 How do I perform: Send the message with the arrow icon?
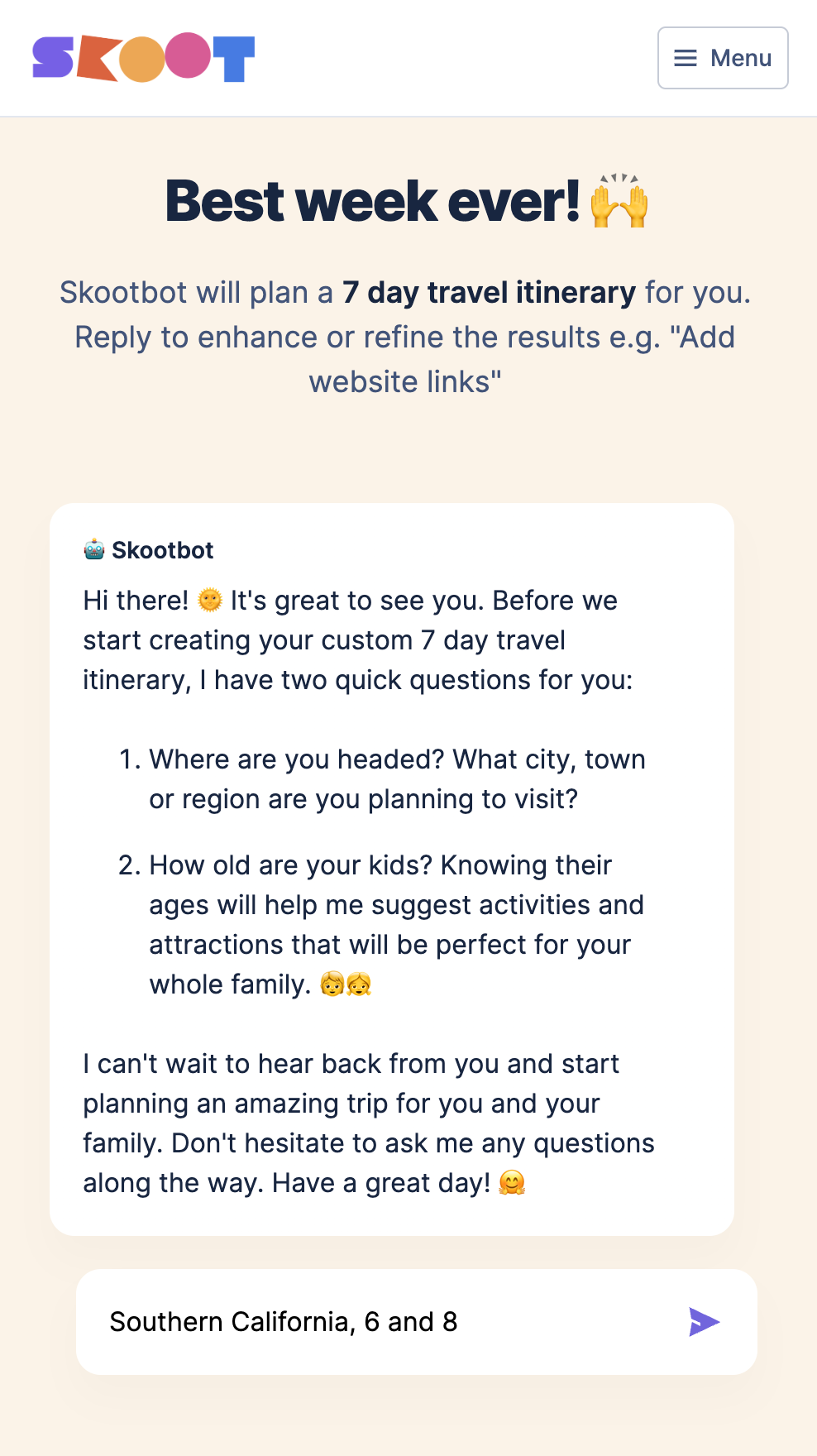click(704, 1322)
